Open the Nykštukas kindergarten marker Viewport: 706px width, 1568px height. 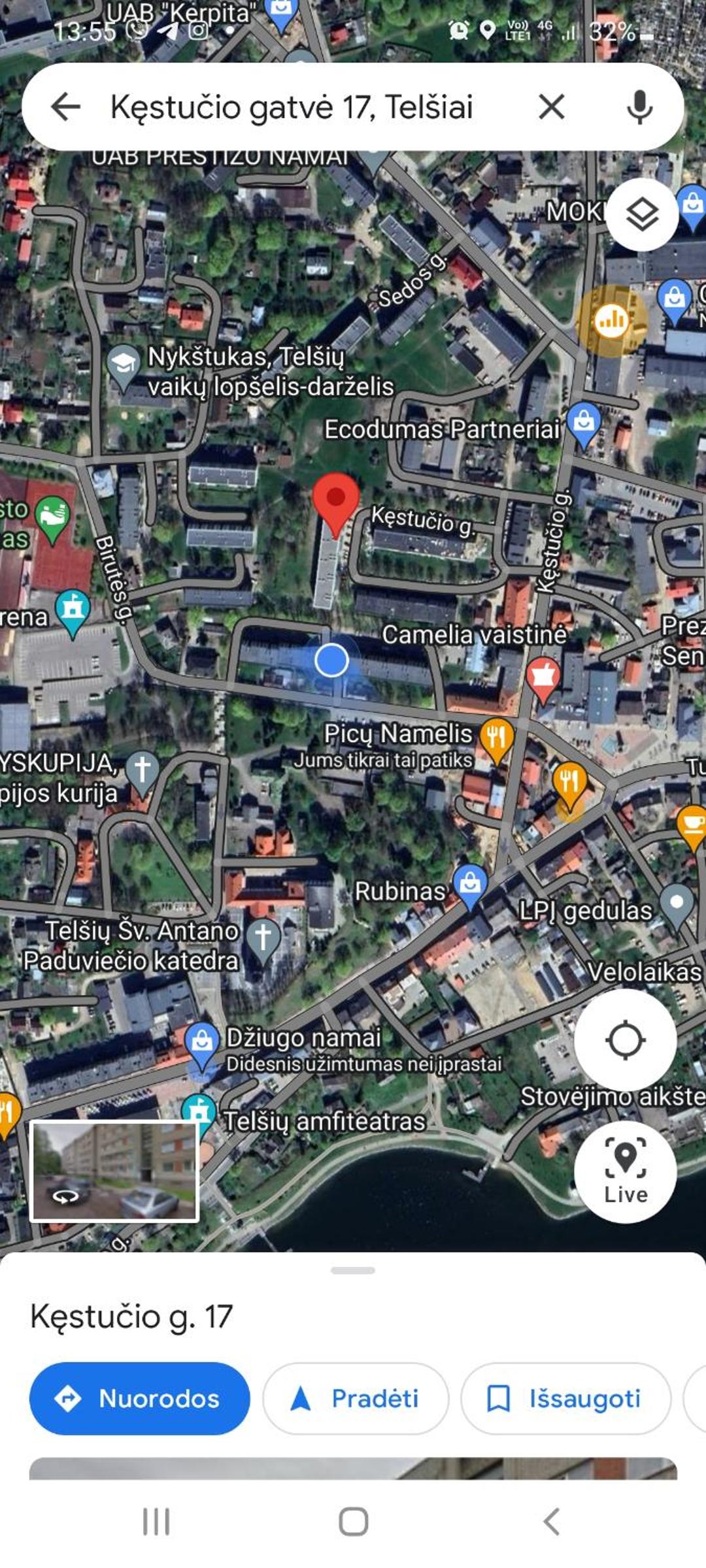[x=124, y=366]
